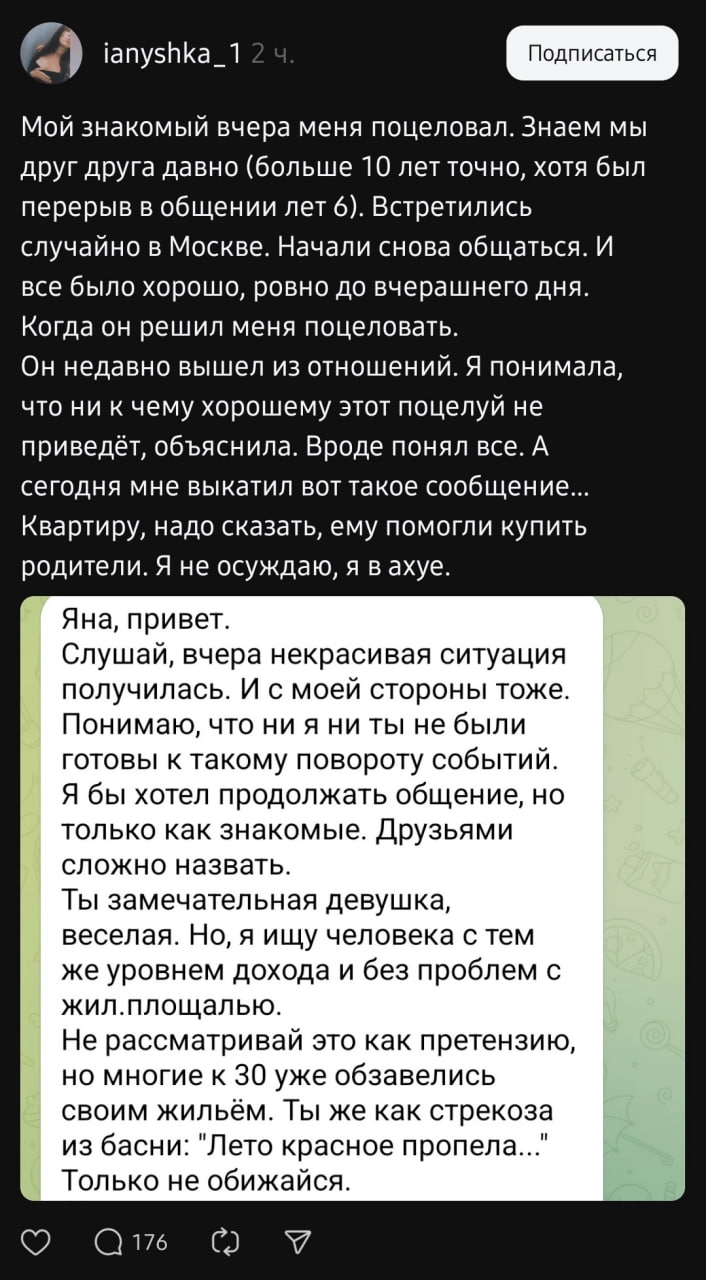
Task: Open the 176 comments
Action: pos(130,1242)
